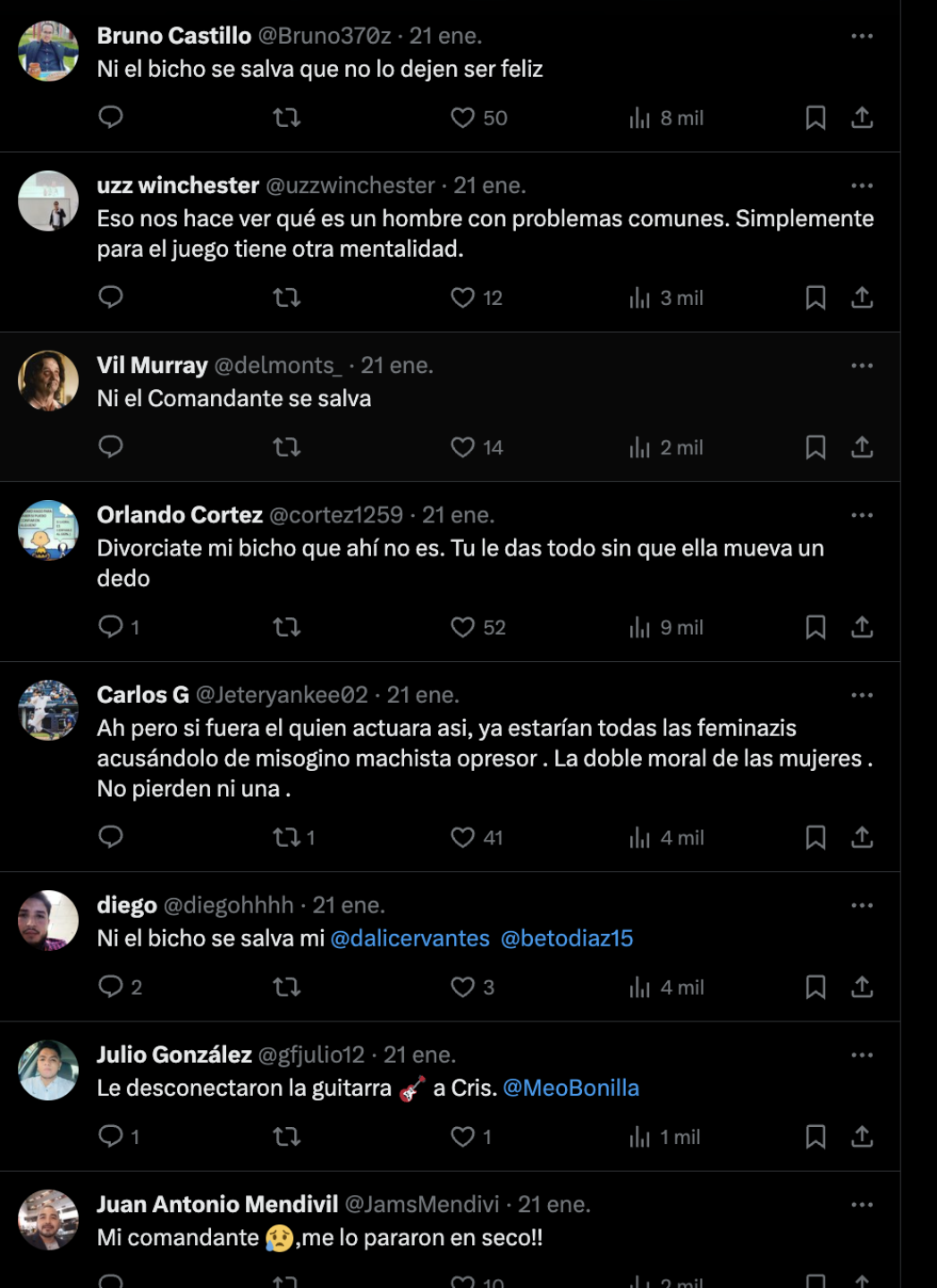The image size is (937, 1288).
Task: View the 9 mil impressions on Orlando's tweet
Action: [x=663, y=627]
